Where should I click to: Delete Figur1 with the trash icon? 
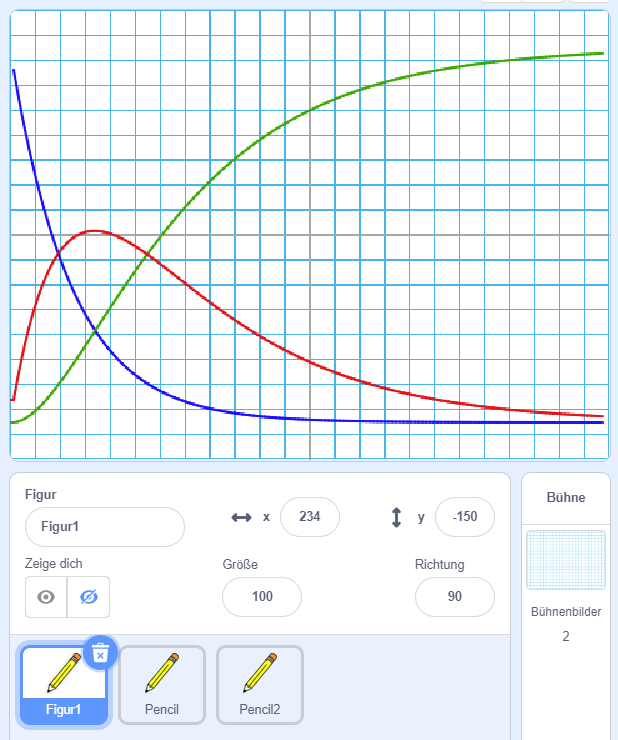(100, 653)
